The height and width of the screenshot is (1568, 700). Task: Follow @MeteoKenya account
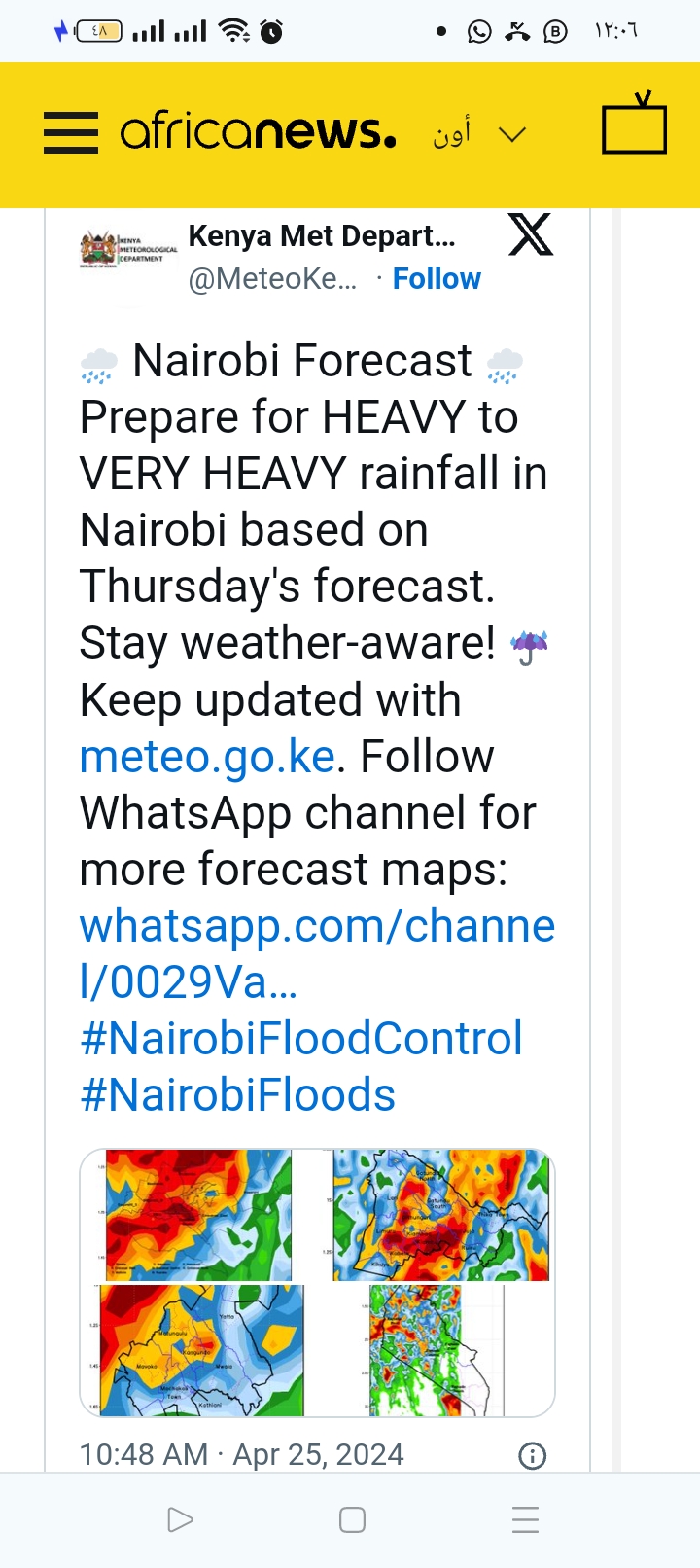pyautogui.click(x=437, y=279)
